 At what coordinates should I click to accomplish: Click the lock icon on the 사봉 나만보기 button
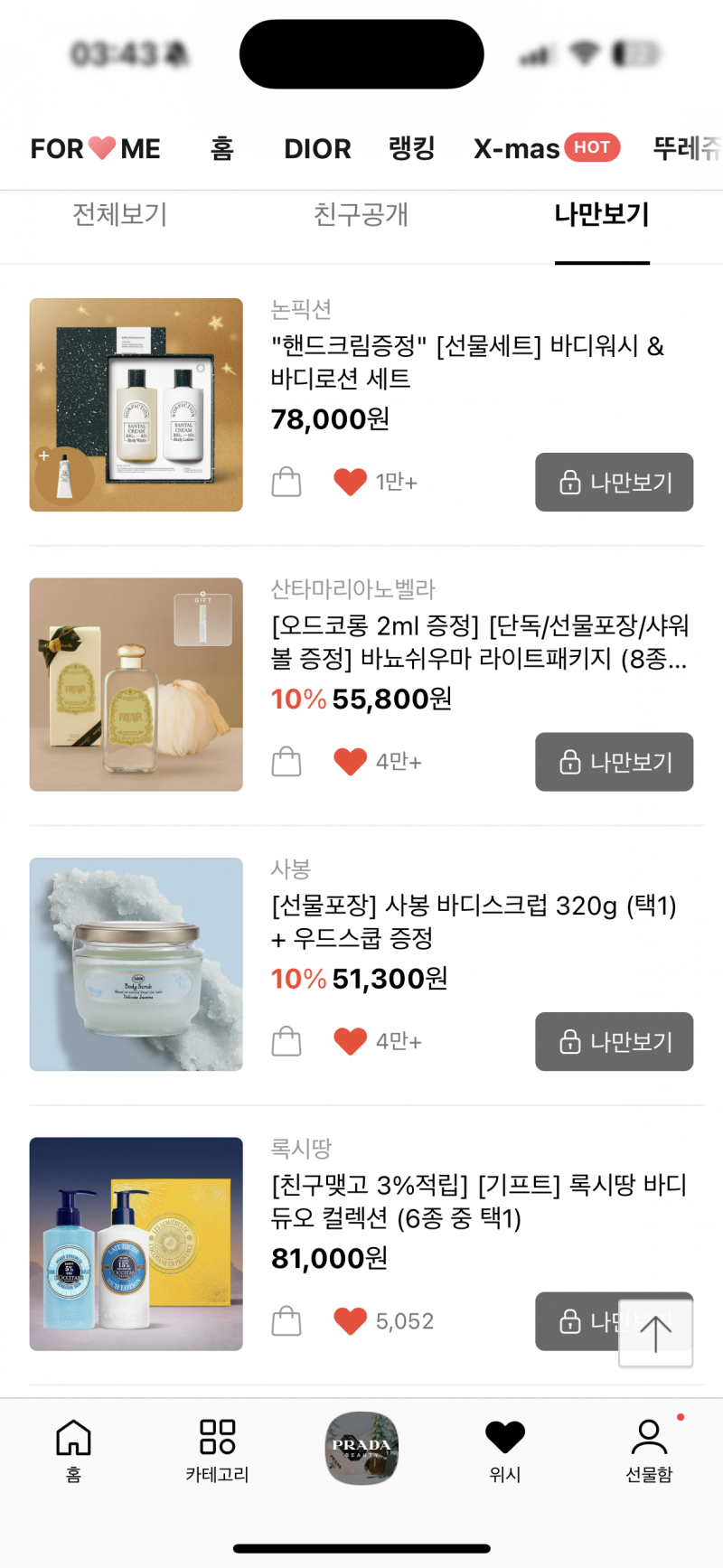click(569, 1041)
